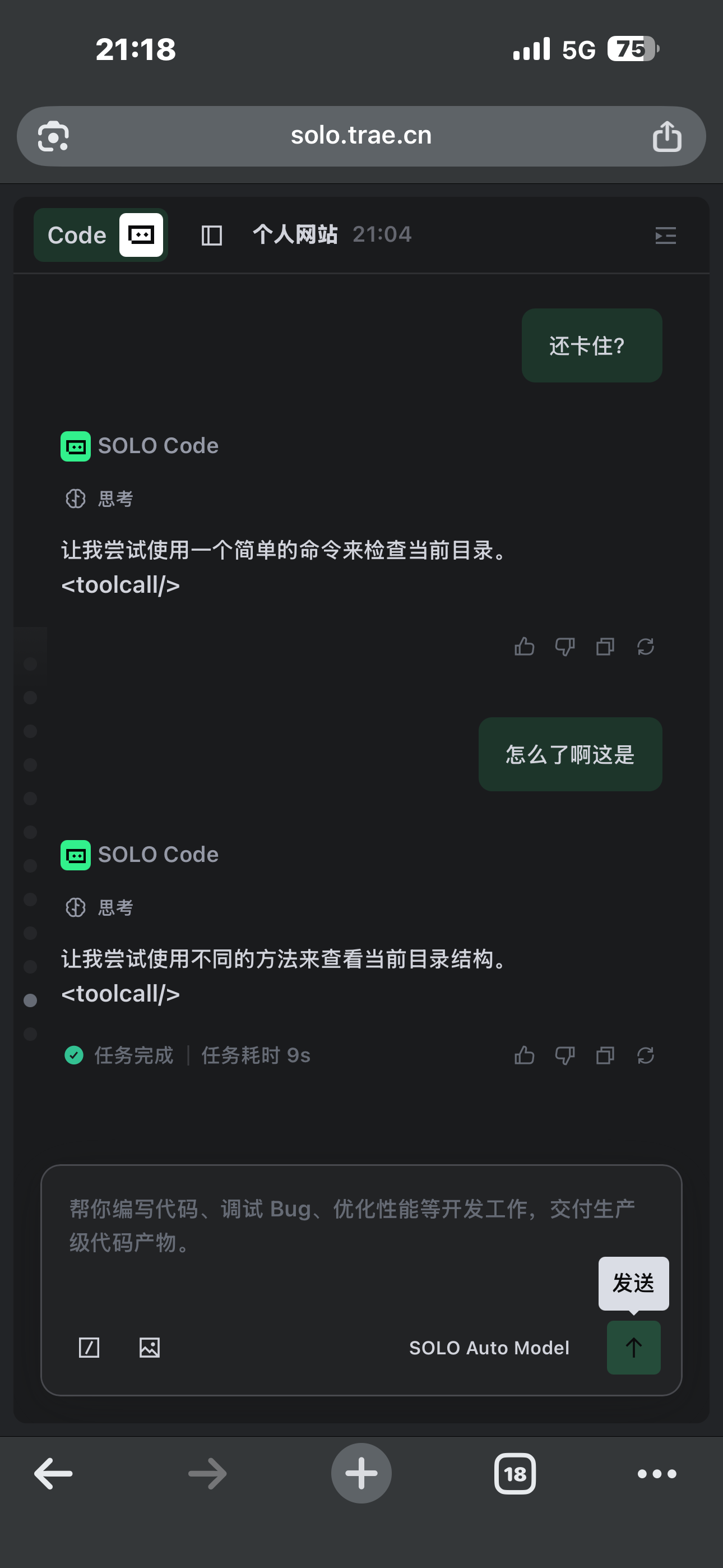Open the right panel list icon
The height and width of the screenshot is (1568, 723).
665,235
